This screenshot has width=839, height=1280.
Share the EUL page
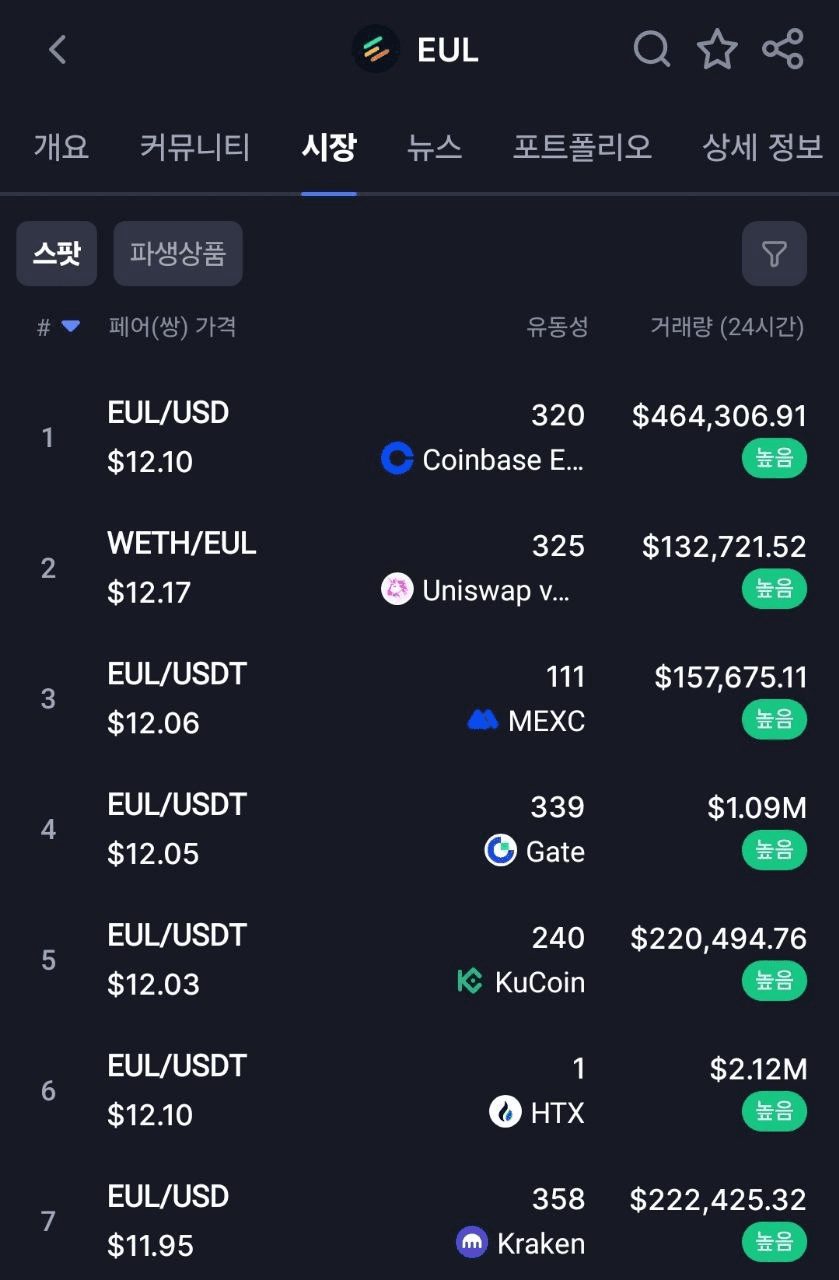pyautogui.click(x=782, y=49)
